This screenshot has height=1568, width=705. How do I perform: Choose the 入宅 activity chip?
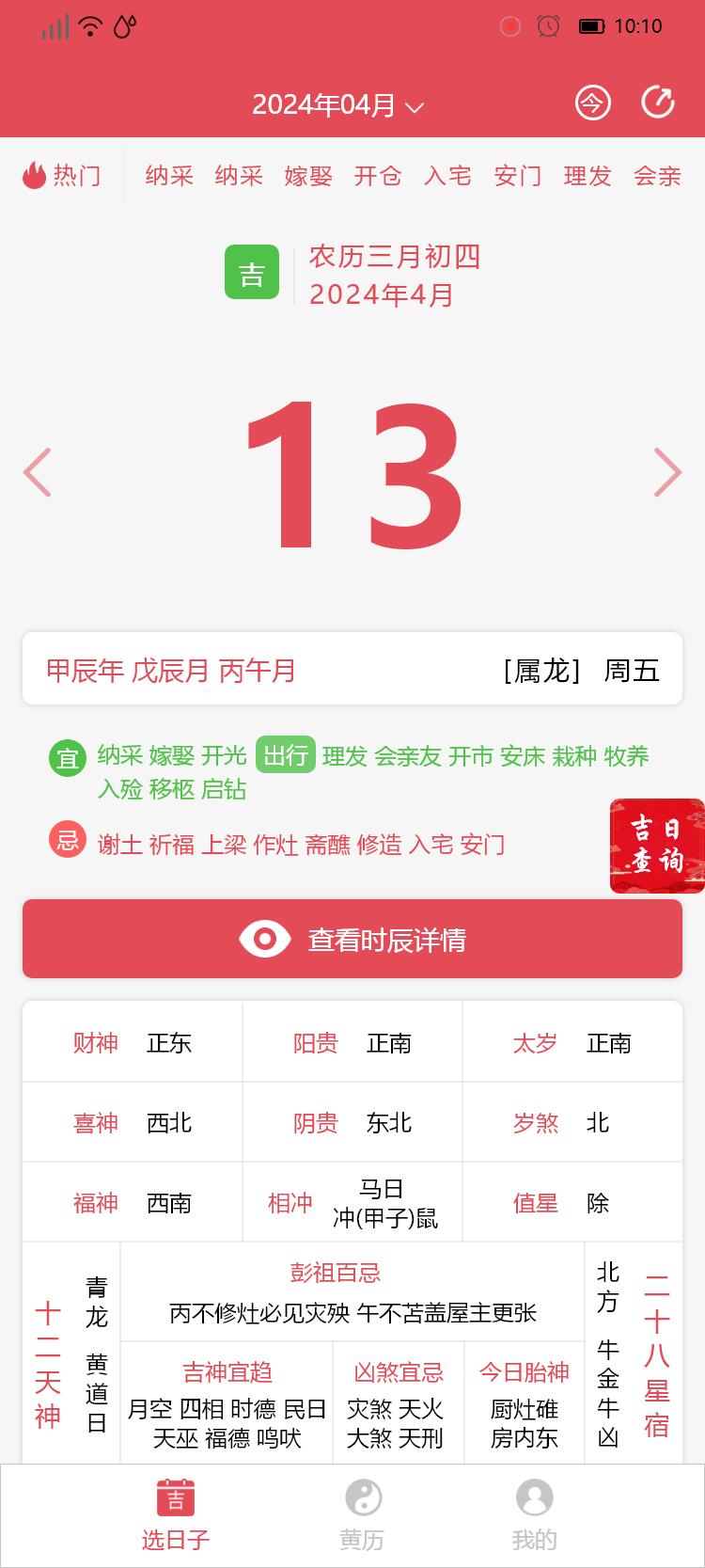(447, 176)
